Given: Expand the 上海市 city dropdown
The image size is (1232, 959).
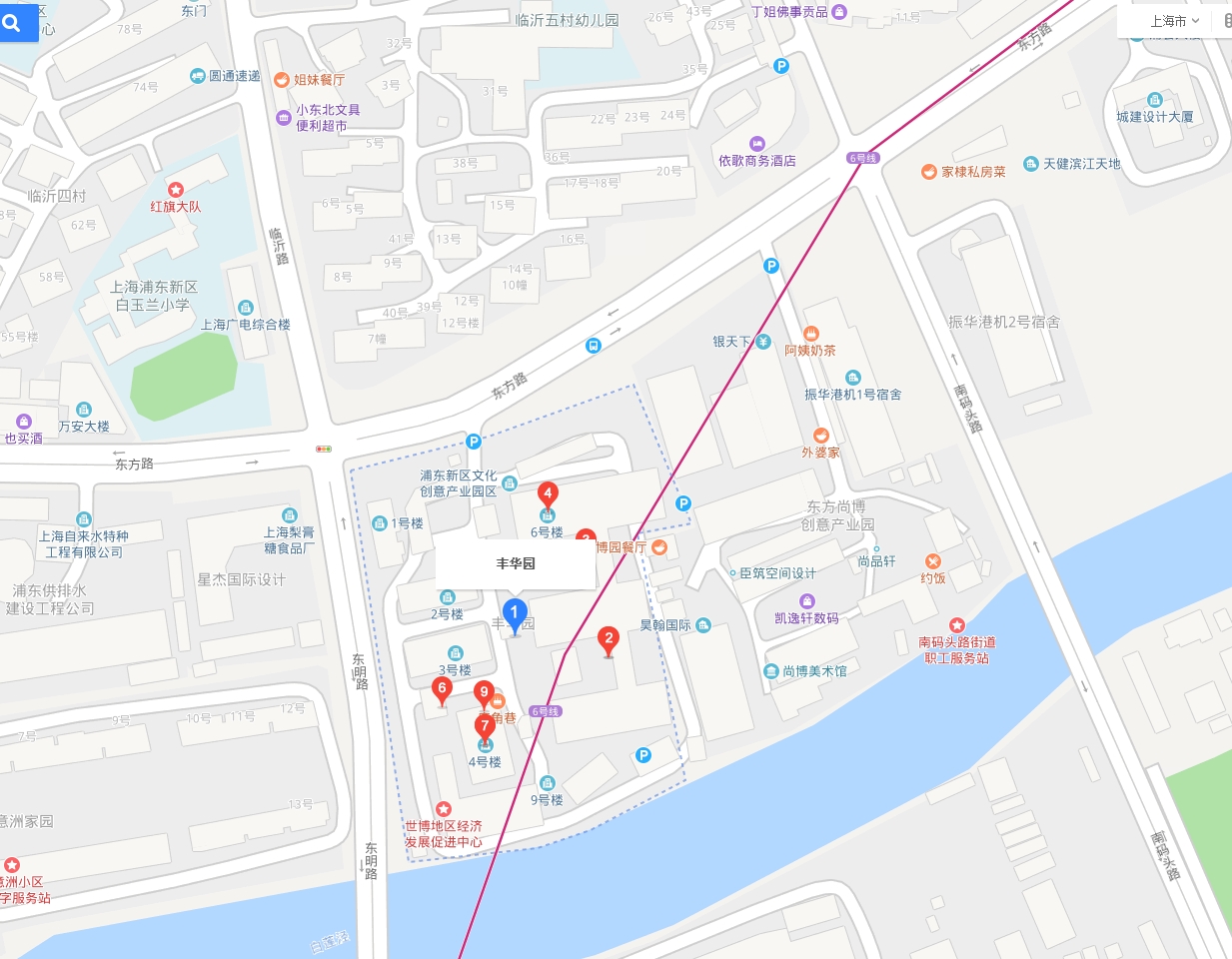Looking at the screenshot, I should pyautogui.click(x=1174, y=21).
